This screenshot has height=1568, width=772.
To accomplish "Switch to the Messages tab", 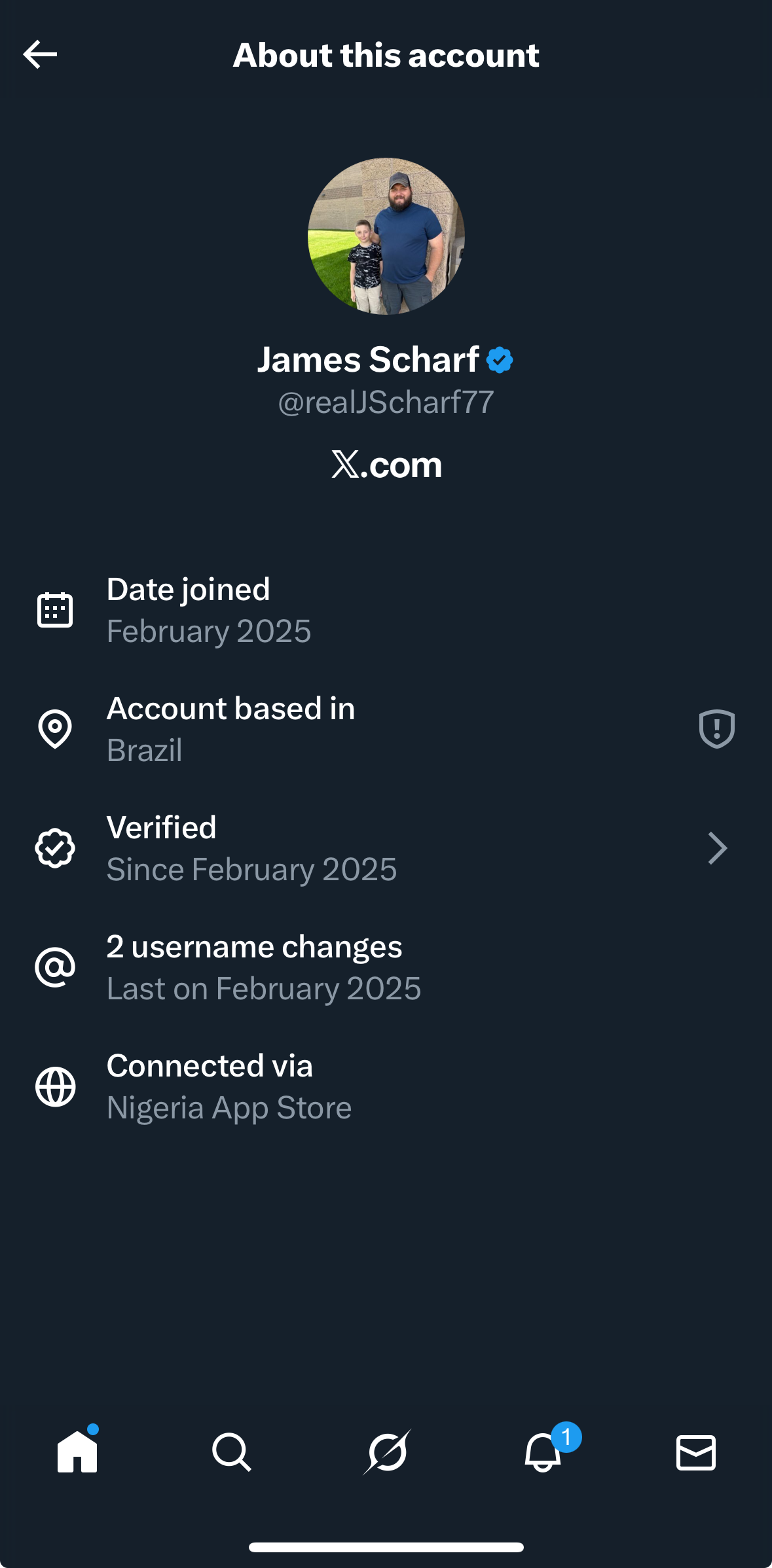I will click(695, 1452).
